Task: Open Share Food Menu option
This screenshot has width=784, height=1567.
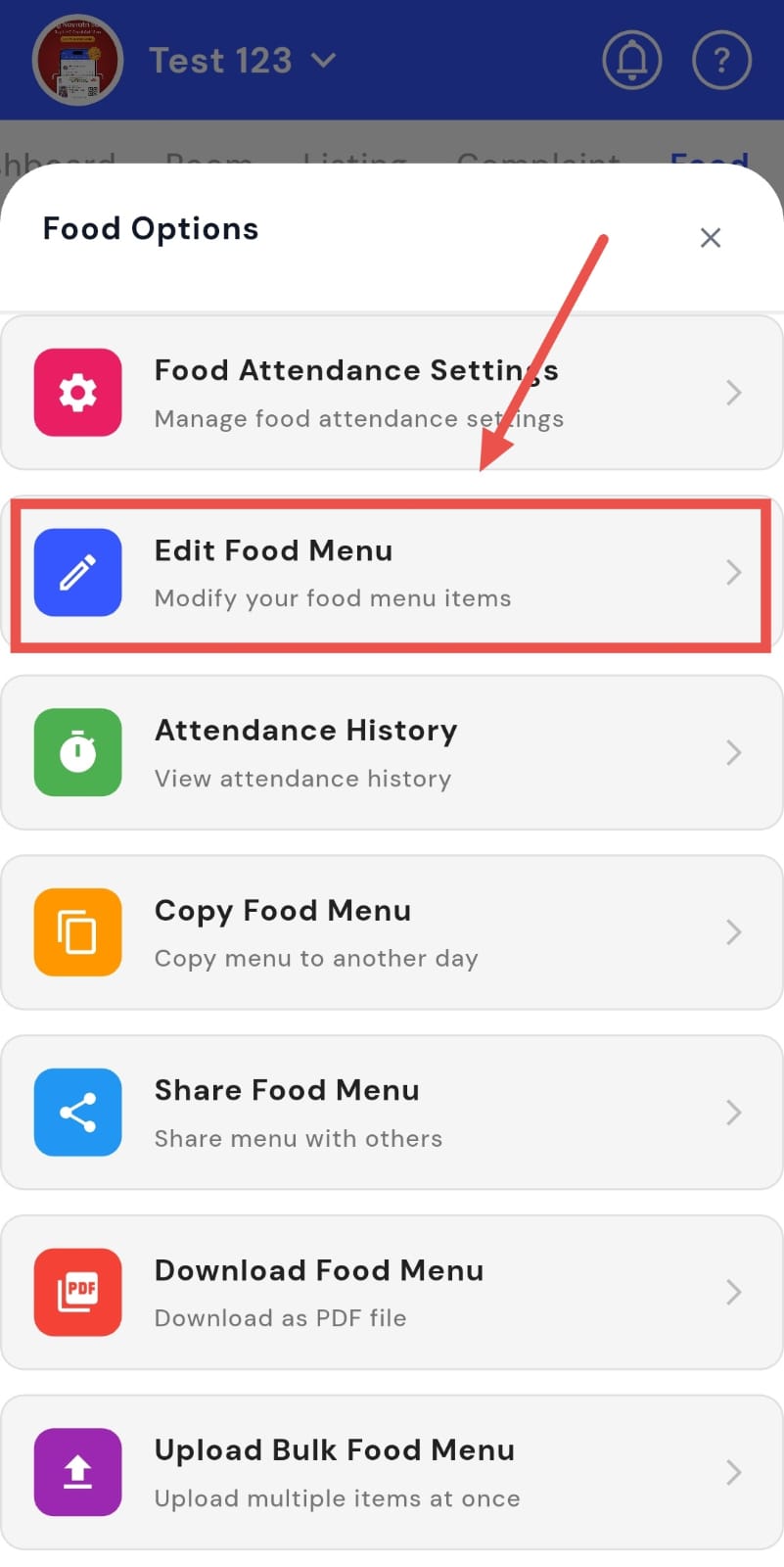Action: point(392,1113)
